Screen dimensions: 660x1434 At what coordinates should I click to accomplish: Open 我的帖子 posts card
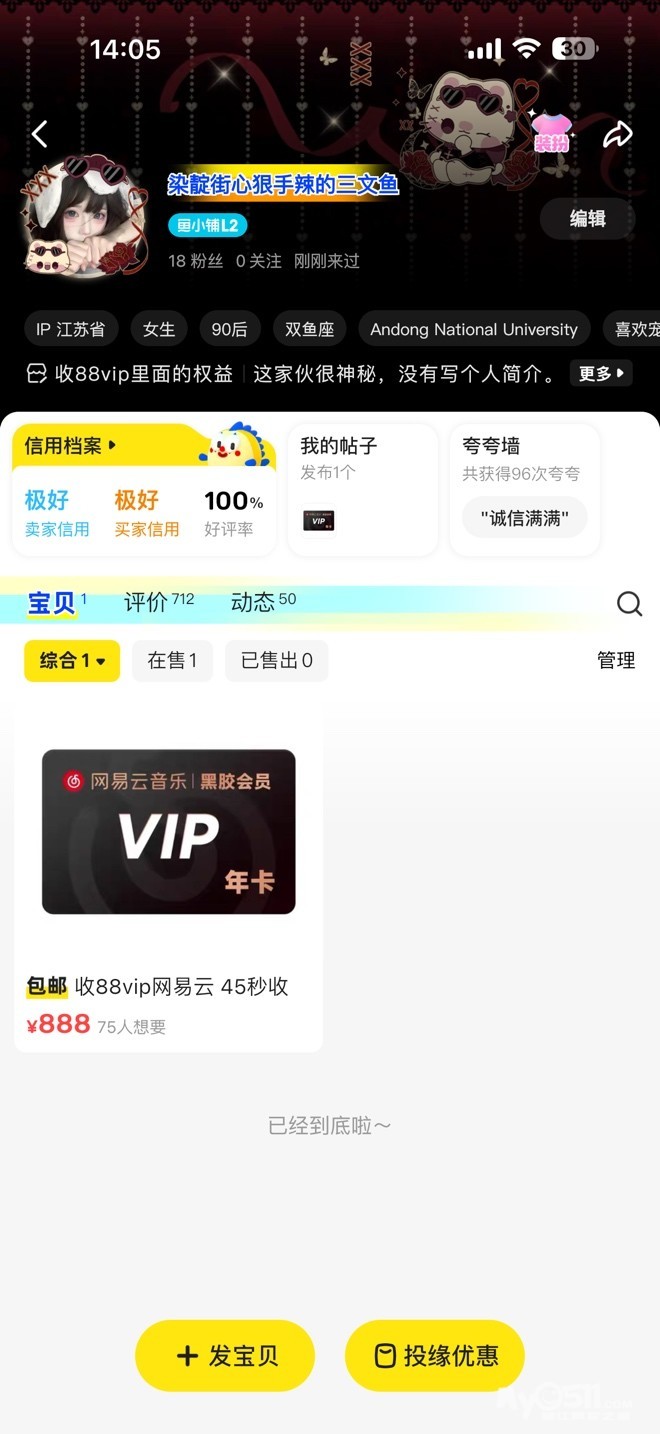pyautogui.click(x=362, y=489)
